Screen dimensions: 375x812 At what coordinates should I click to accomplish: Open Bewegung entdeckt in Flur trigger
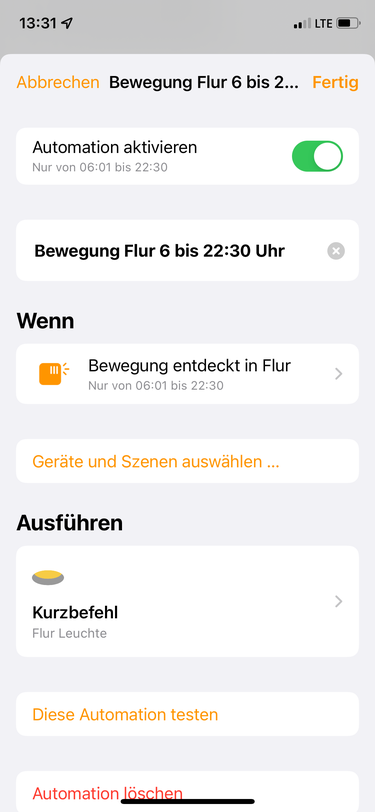click(x=188, y=374)
